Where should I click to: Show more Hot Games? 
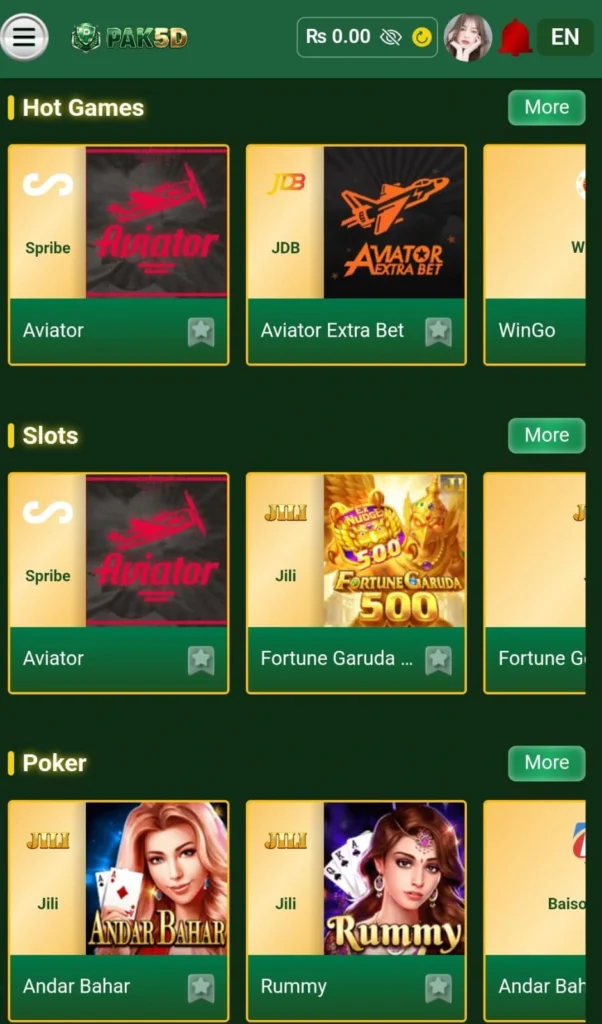tap(547, 107)
